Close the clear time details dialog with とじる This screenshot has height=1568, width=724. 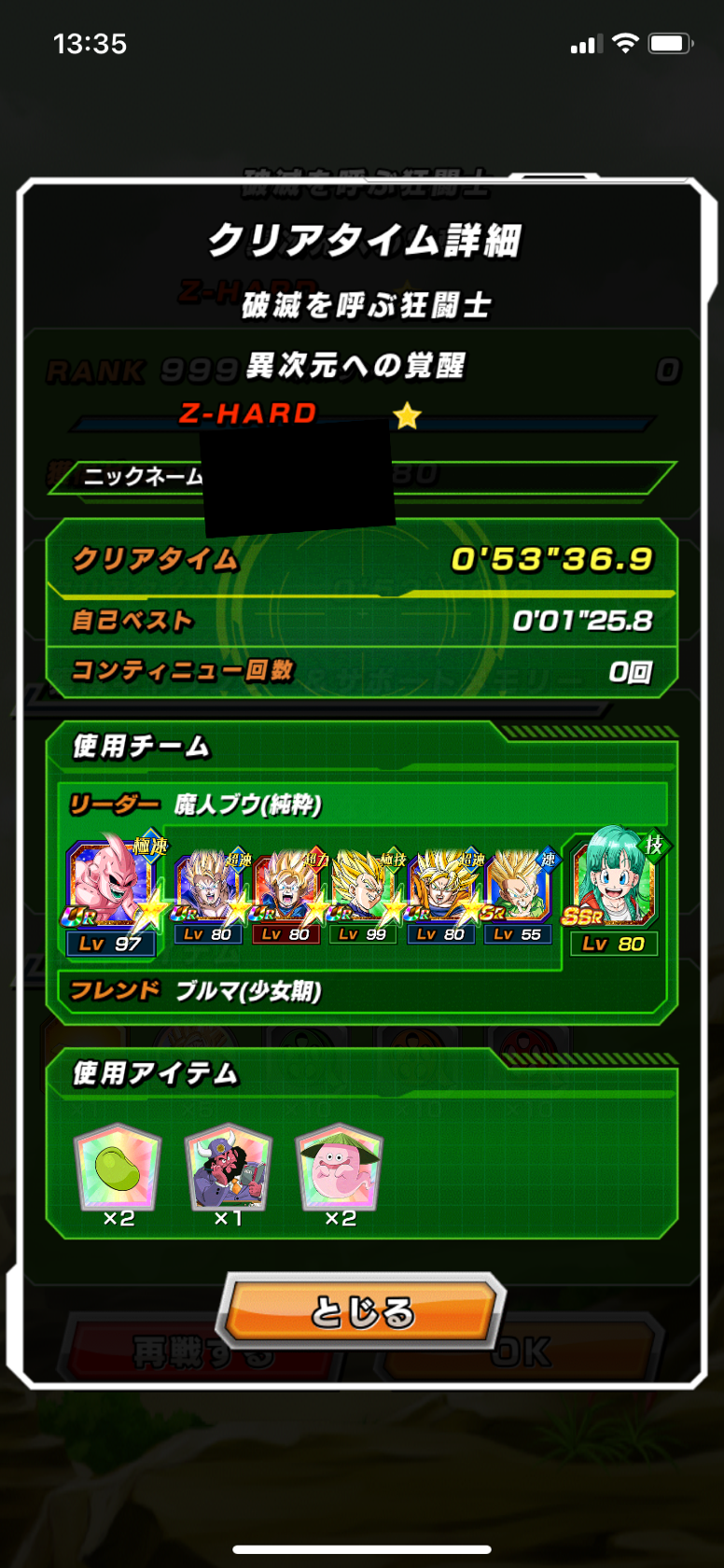[x=362, y=1311]
